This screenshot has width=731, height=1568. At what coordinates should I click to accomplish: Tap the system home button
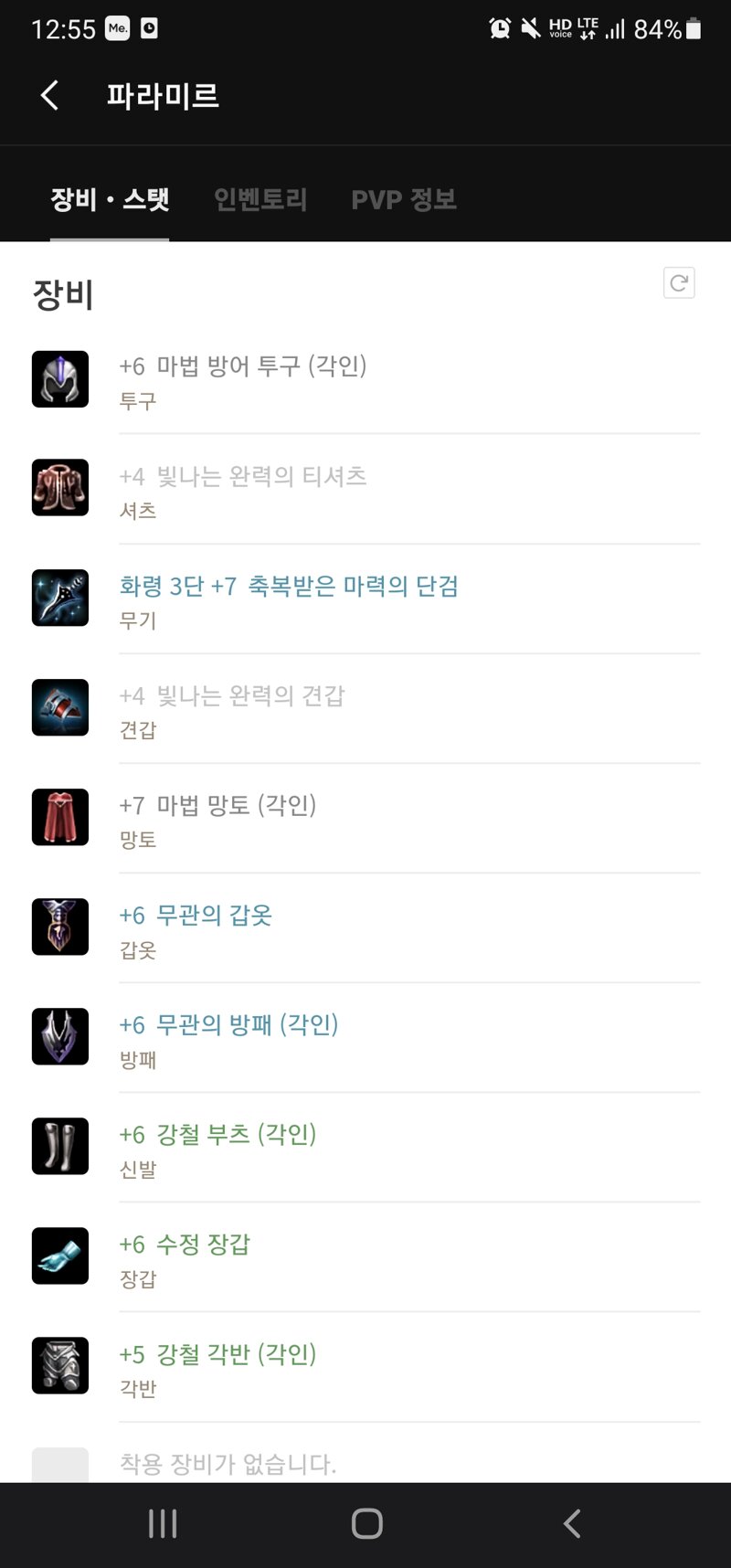coord(366,1523)
